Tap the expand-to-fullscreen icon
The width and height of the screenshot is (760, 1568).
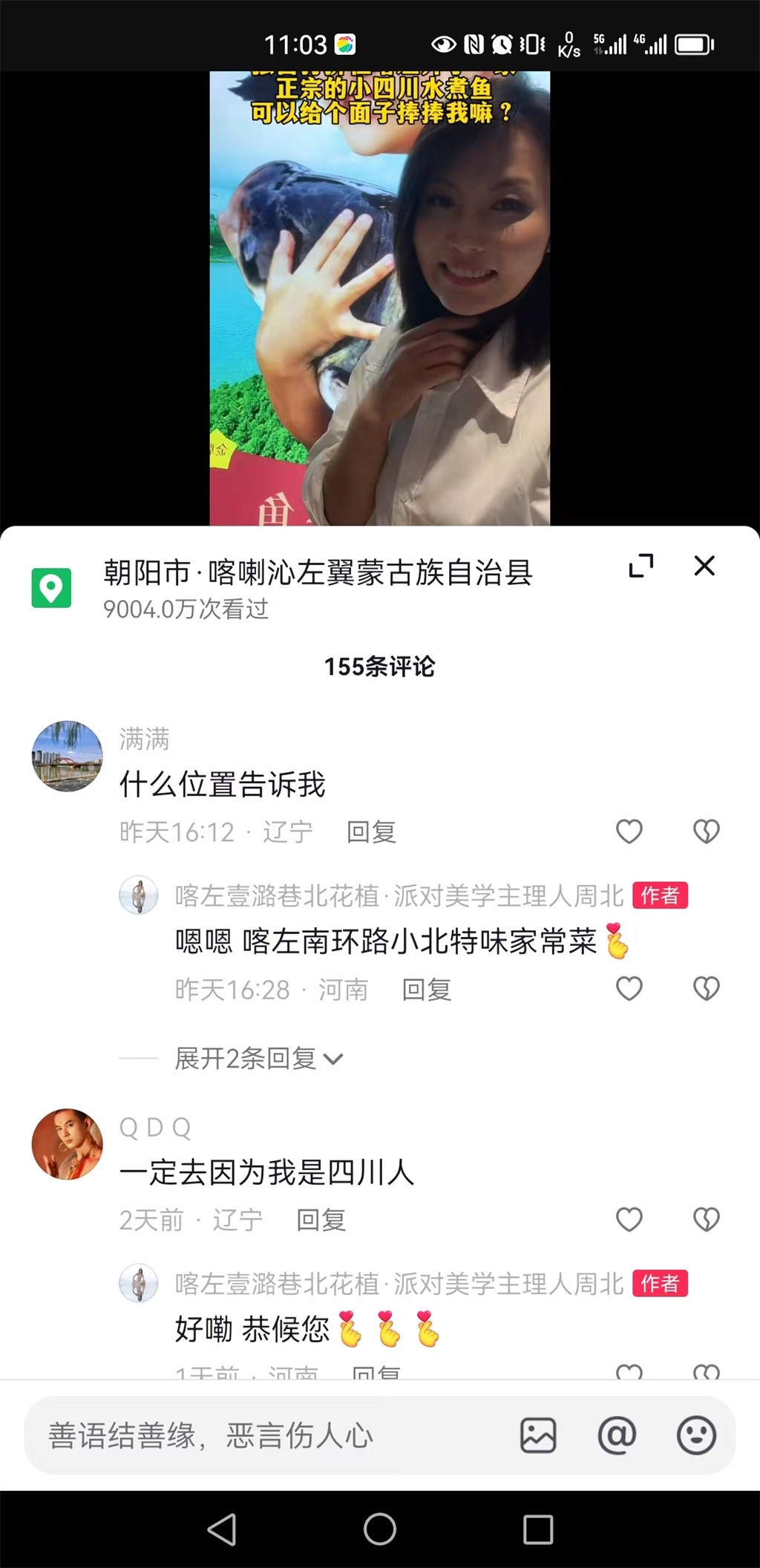(643, 566)
